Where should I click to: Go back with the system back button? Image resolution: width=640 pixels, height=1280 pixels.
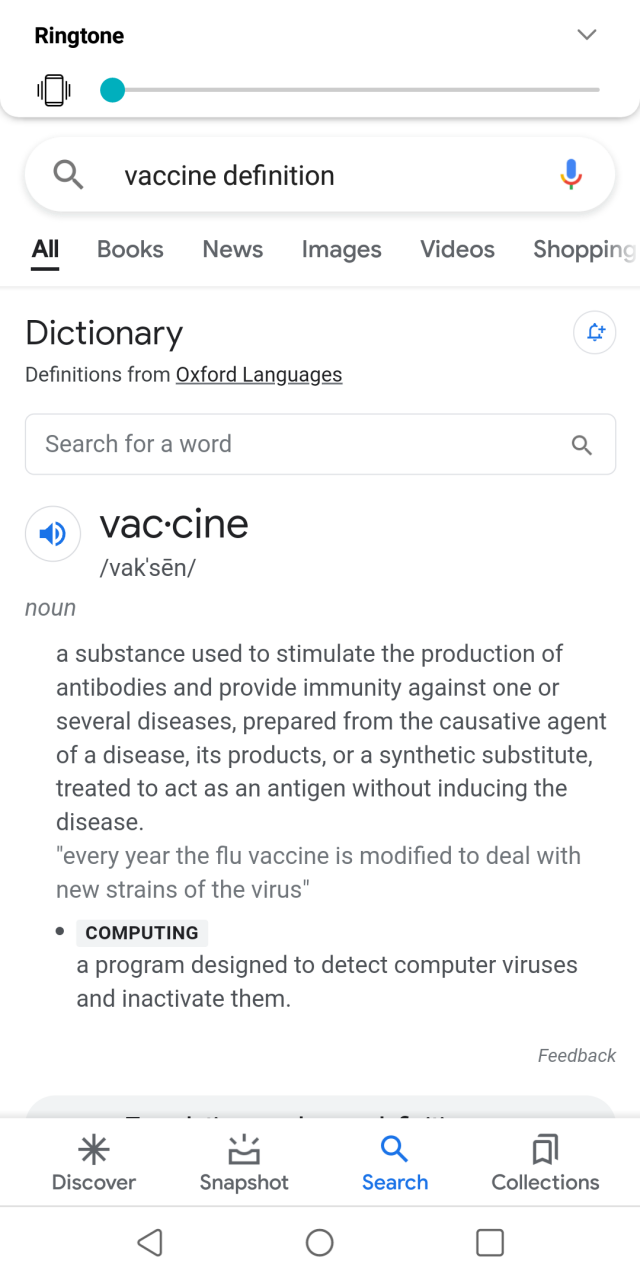click(x=150, y=1243)
